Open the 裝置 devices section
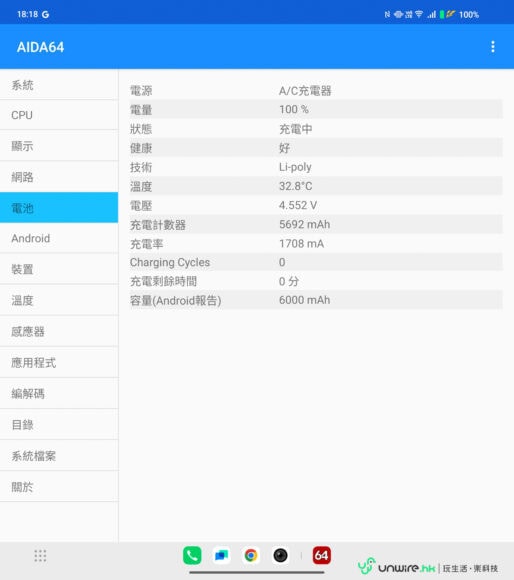514x580 pixels. (x=59, y=269)
